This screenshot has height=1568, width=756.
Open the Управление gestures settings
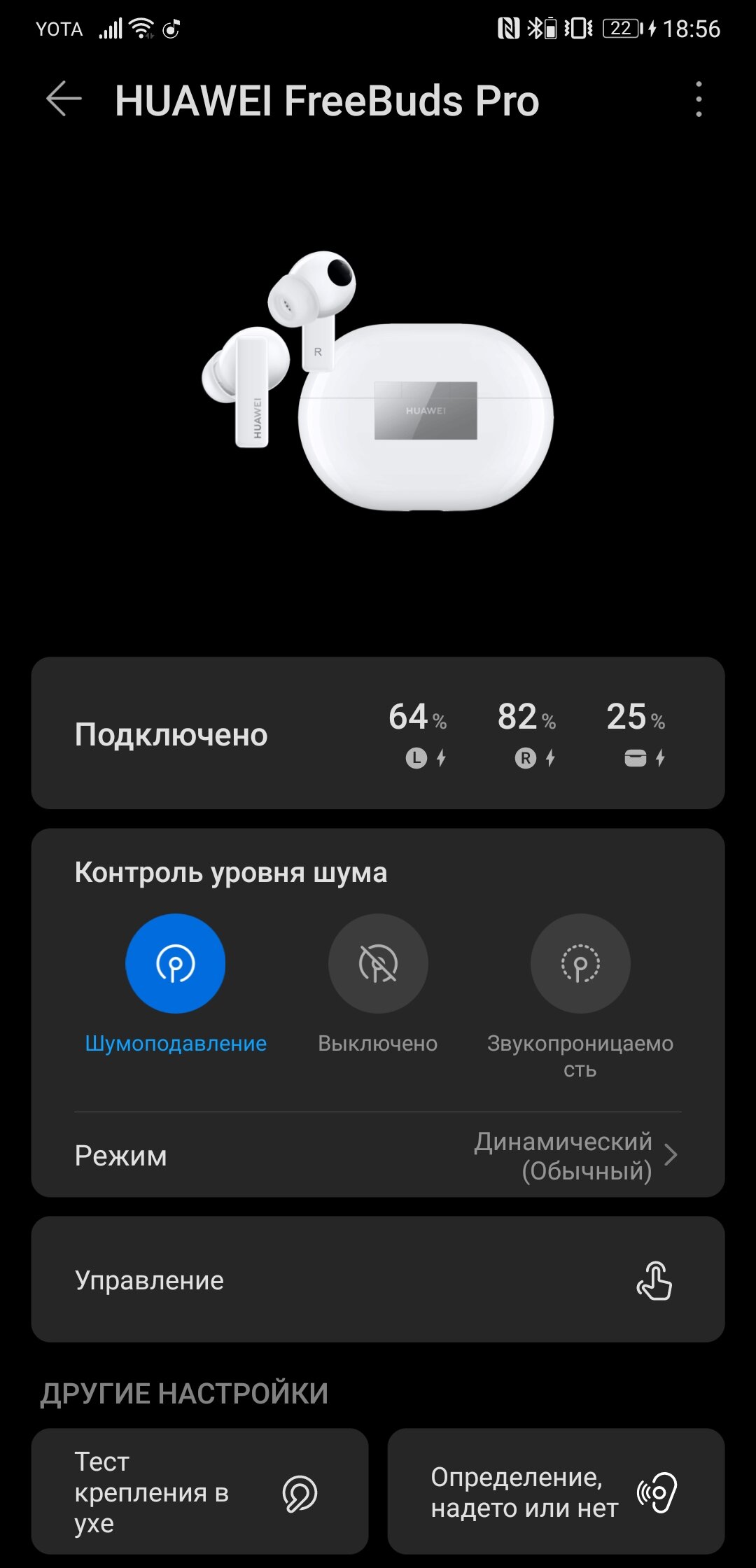378,1280
